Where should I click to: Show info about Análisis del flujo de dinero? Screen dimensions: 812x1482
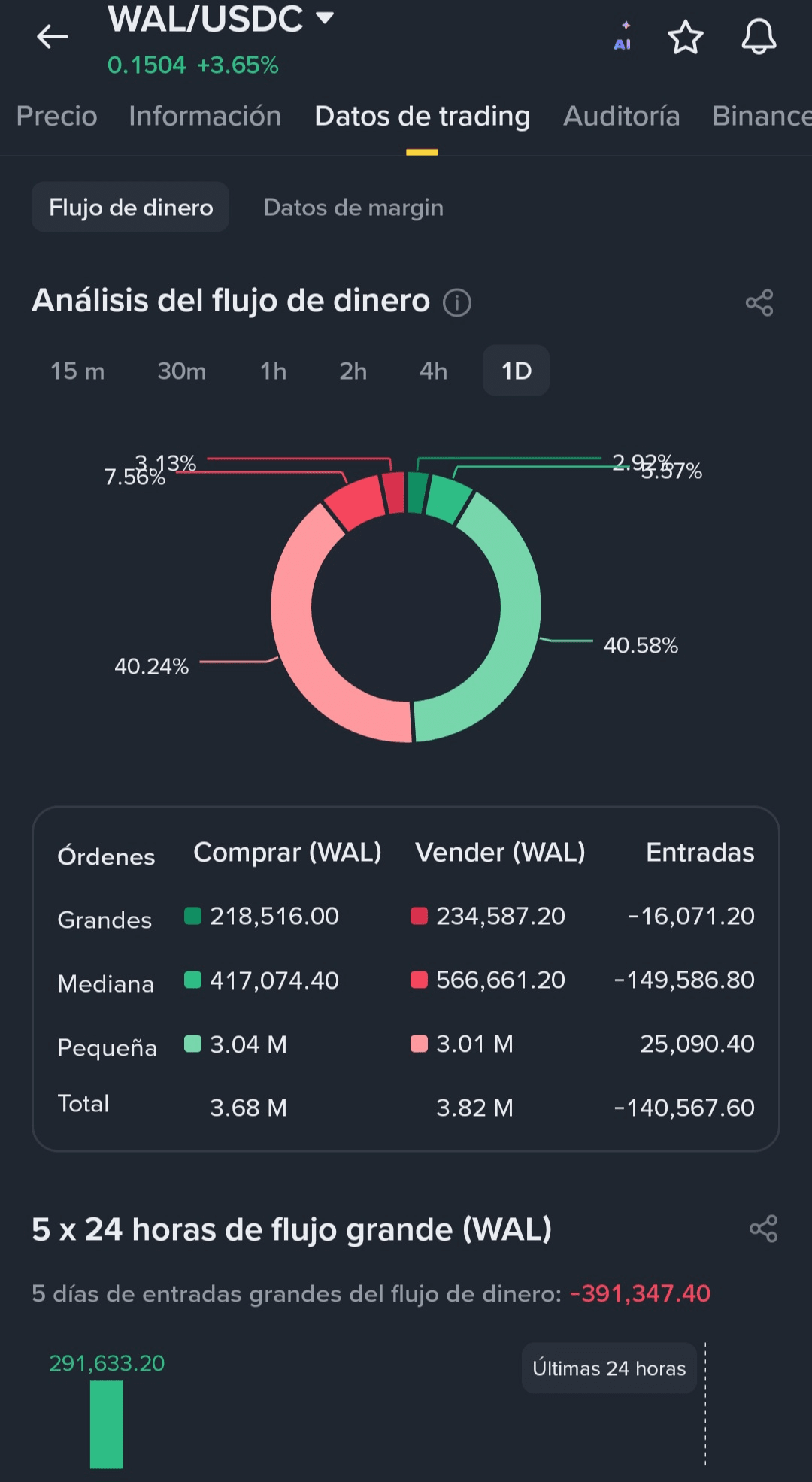pyautogui.click(x=457, y=303)
